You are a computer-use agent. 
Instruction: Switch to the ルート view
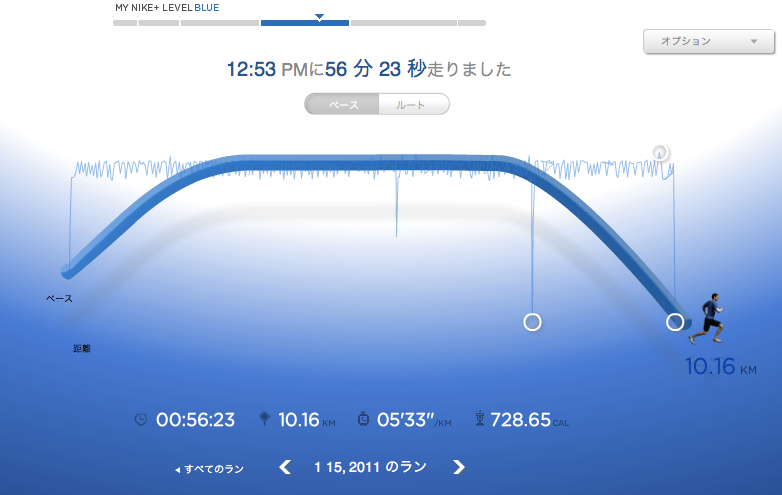(x=412, y=105)
